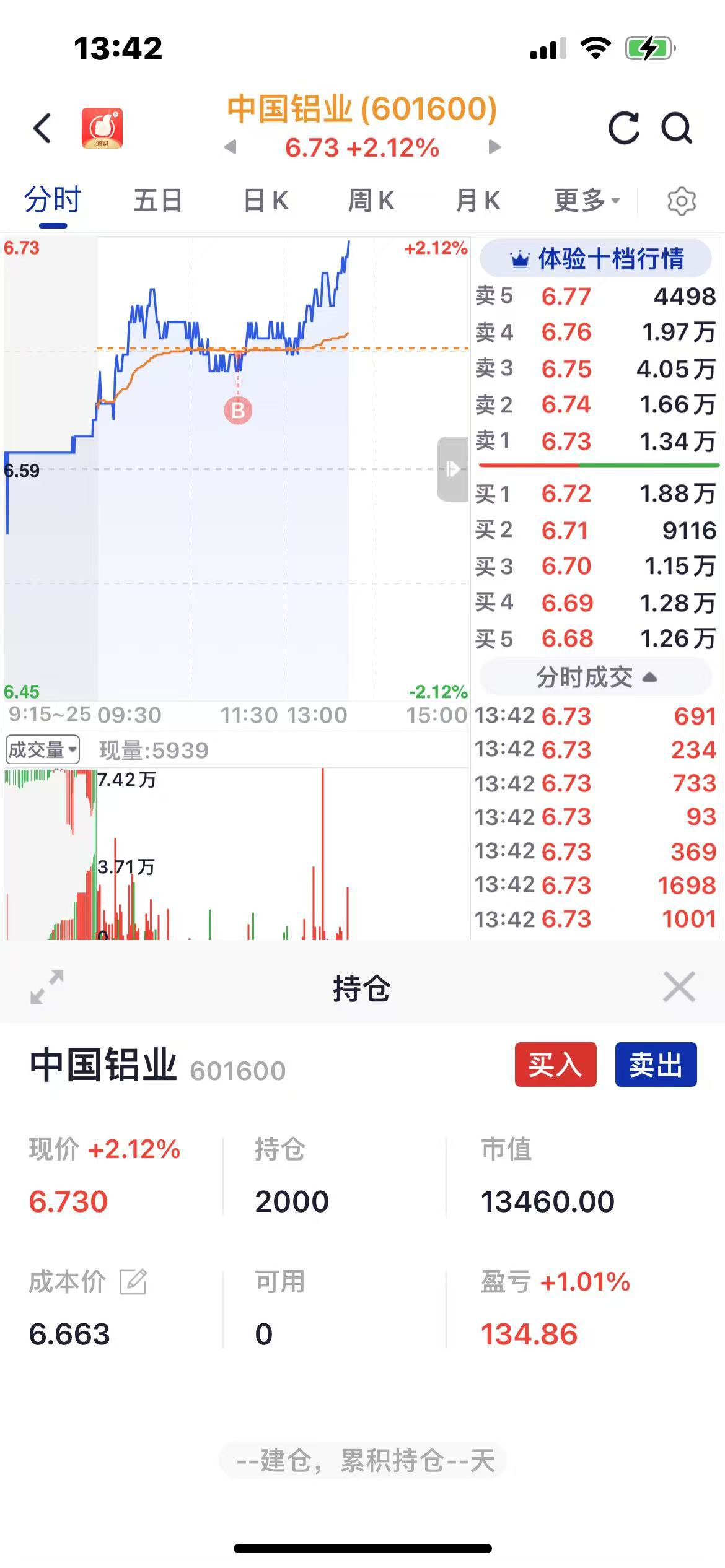The height and width of the screenshot is (1568, 725).
Task: Expand the 更多 dropdown
Action: pos(587,201)
